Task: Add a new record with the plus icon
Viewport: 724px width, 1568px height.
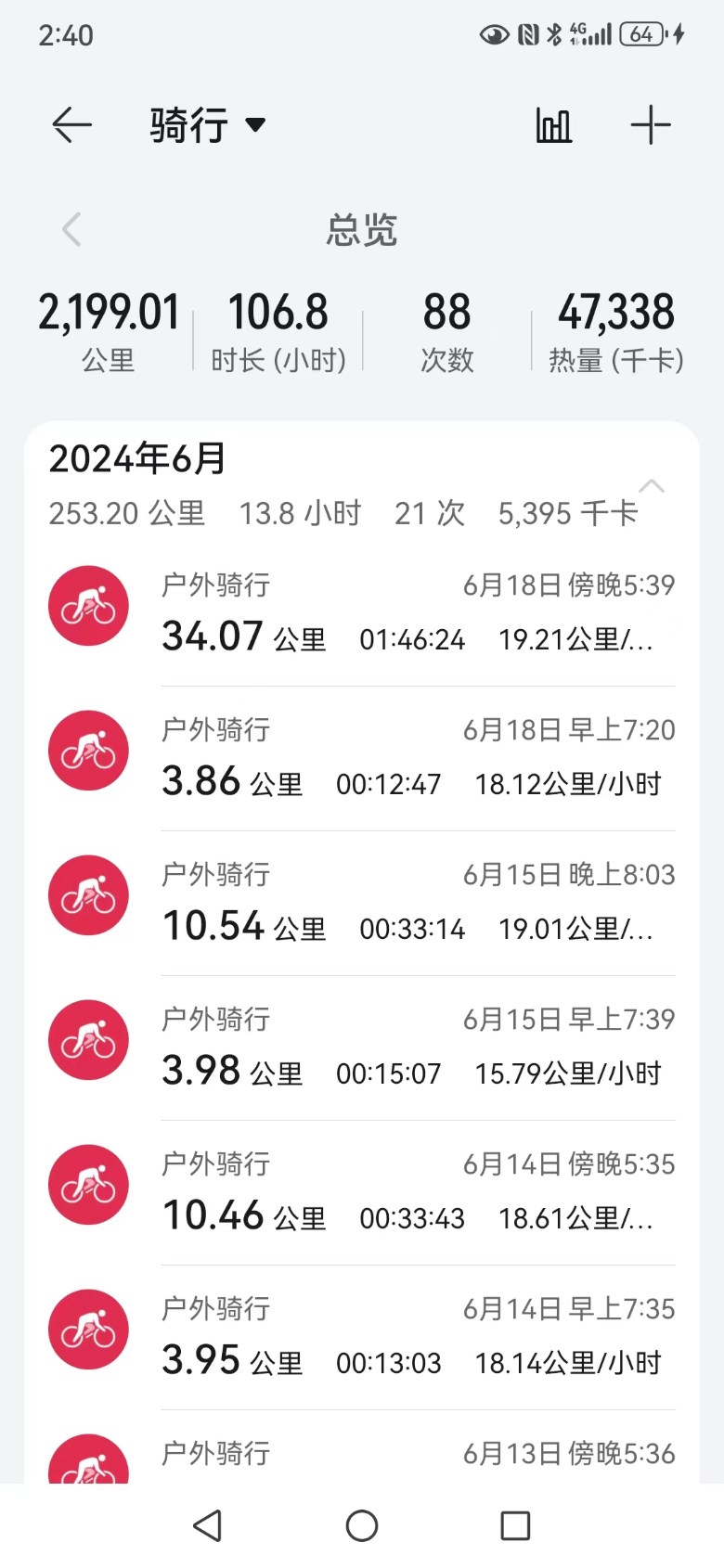Action: (651, 124)
